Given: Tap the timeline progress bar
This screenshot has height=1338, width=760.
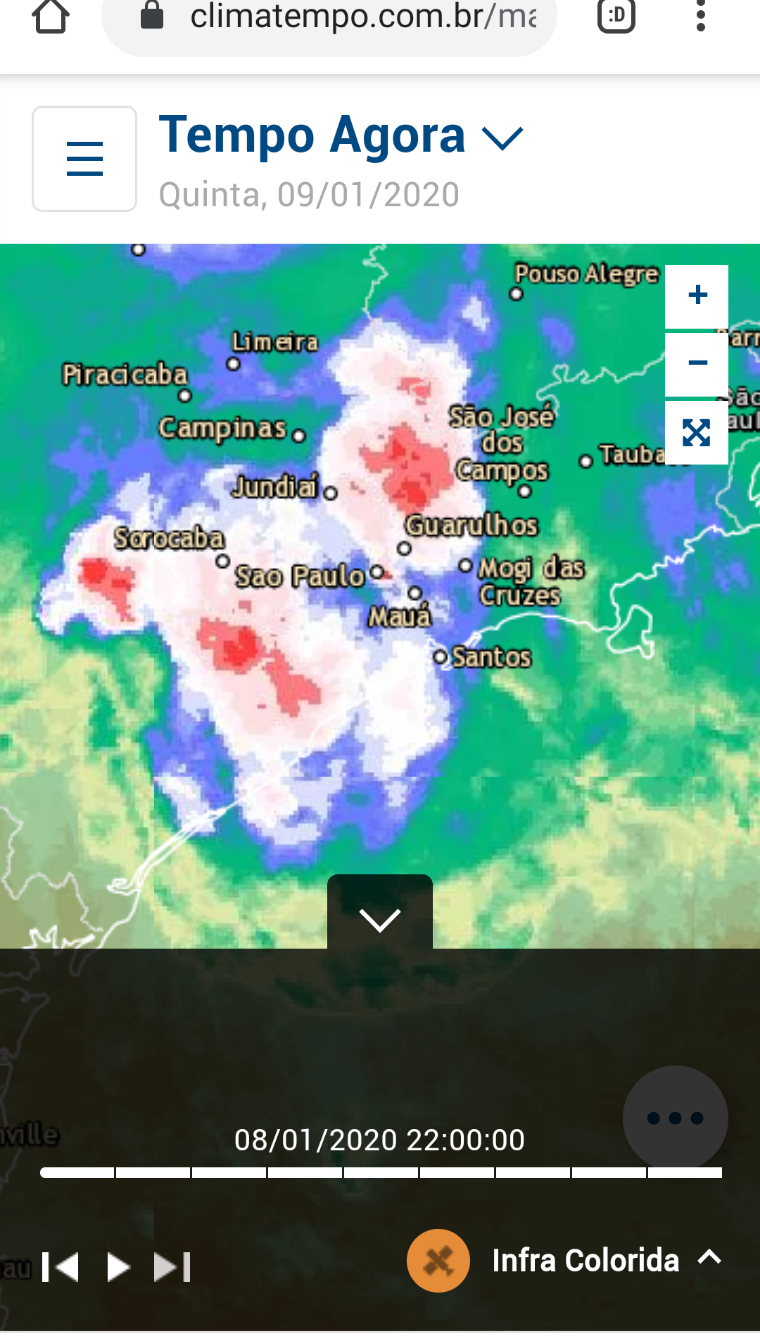Looking at the screenshot, I should 381,1172.
